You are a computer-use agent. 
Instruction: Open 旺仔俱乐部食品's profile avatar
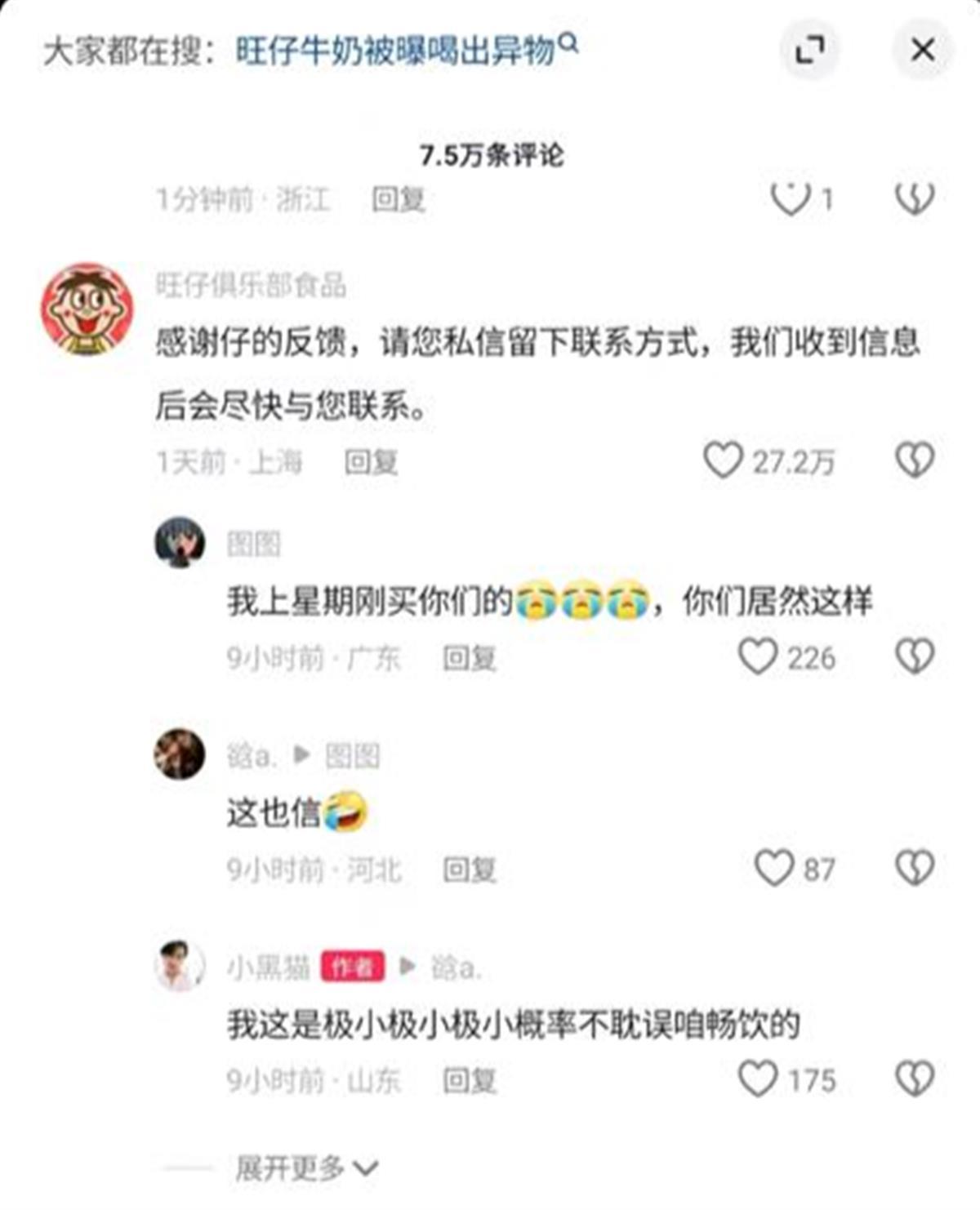pos(87,309)
